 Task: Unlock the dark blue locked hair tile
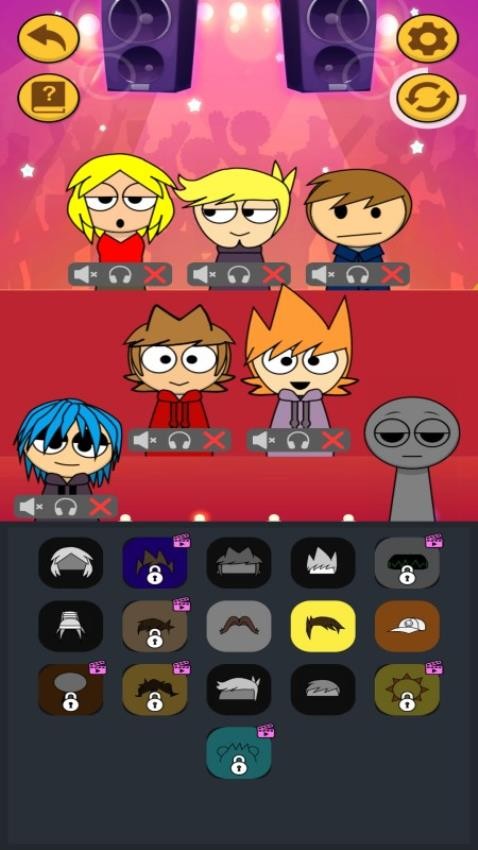155,563
